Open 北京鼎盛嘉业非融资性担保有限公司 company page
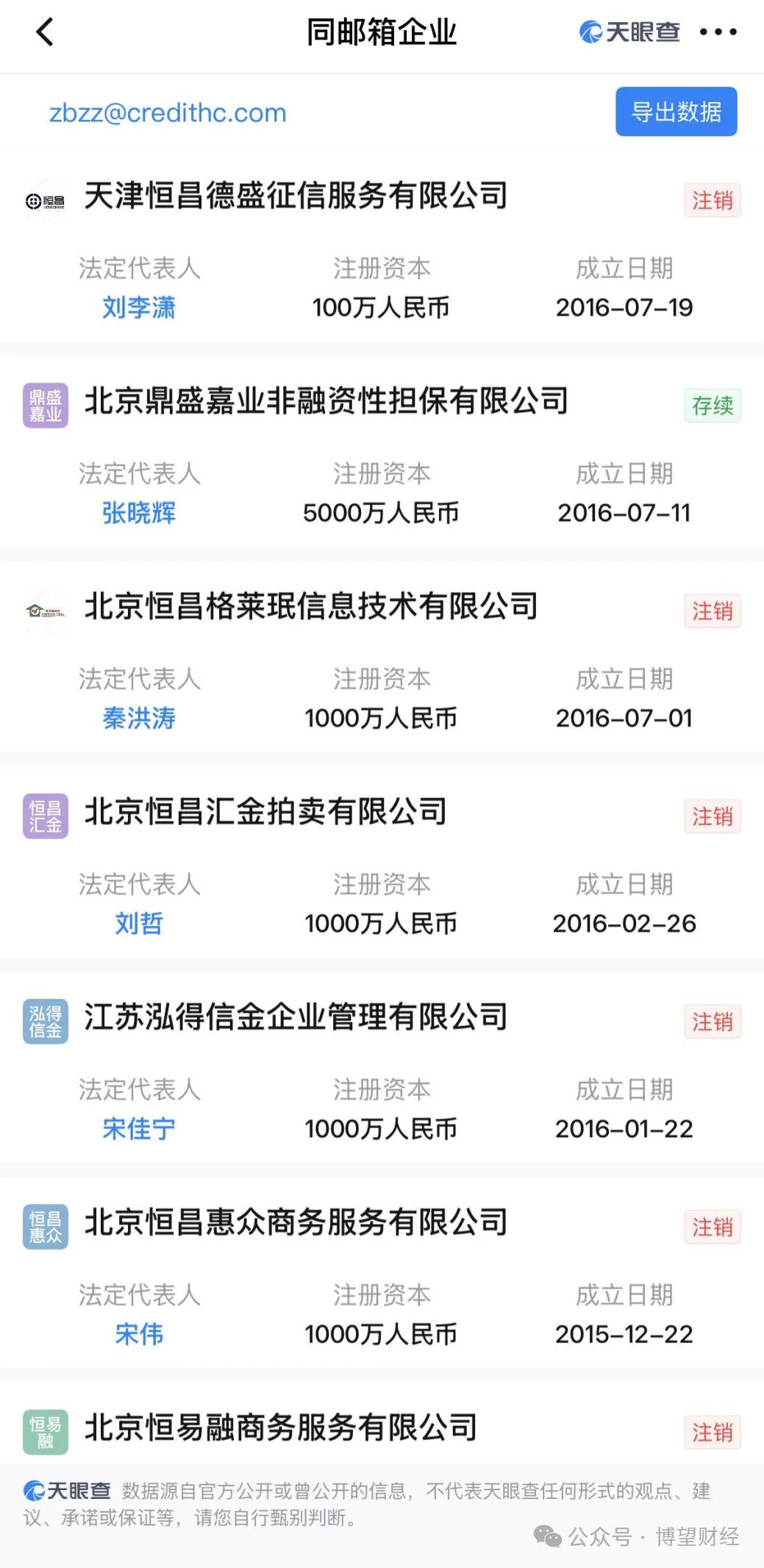764x1568 pixels. click(326, 402)
